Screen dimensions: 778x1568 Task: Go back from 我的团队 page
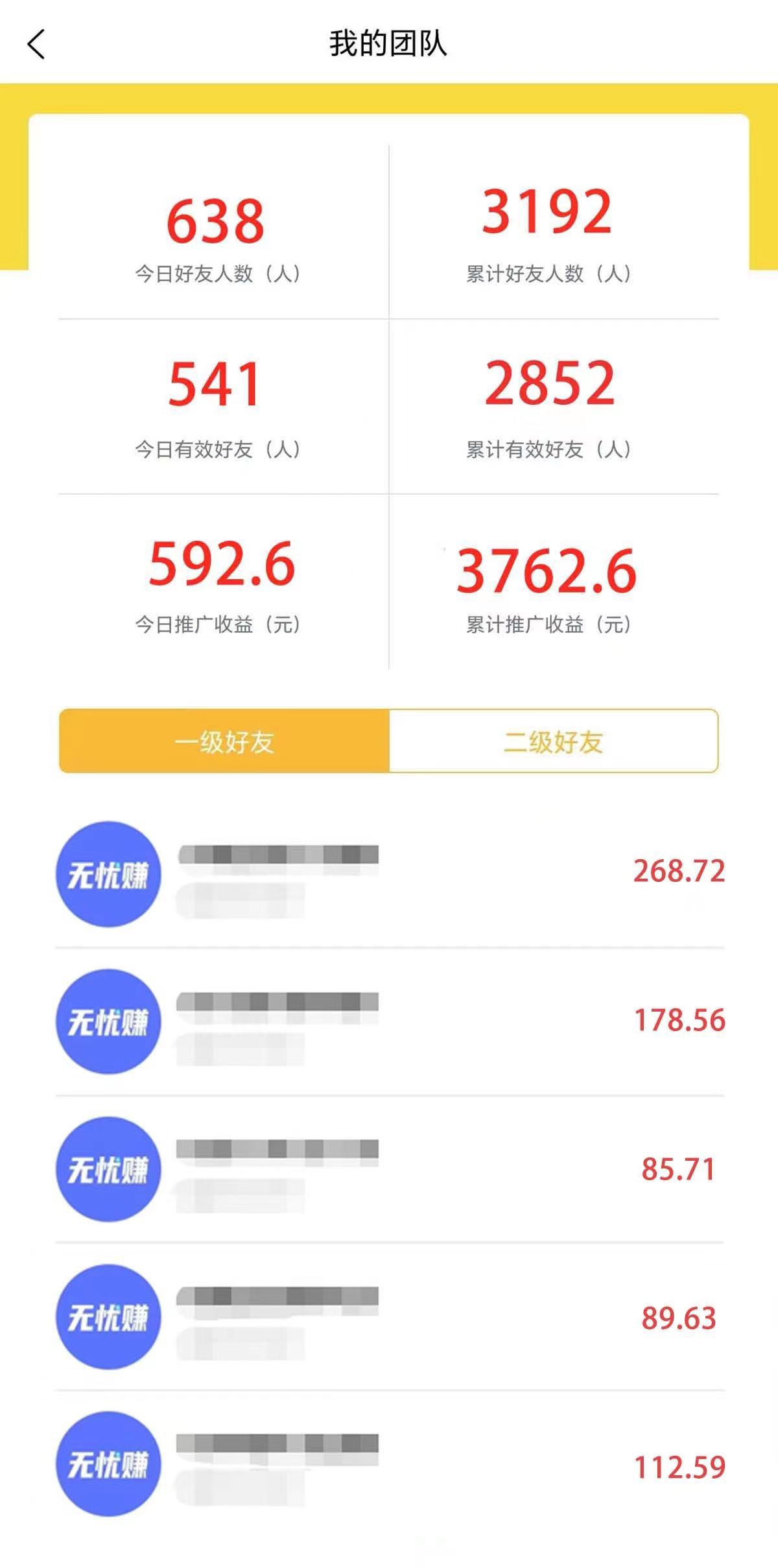(37, 44)
